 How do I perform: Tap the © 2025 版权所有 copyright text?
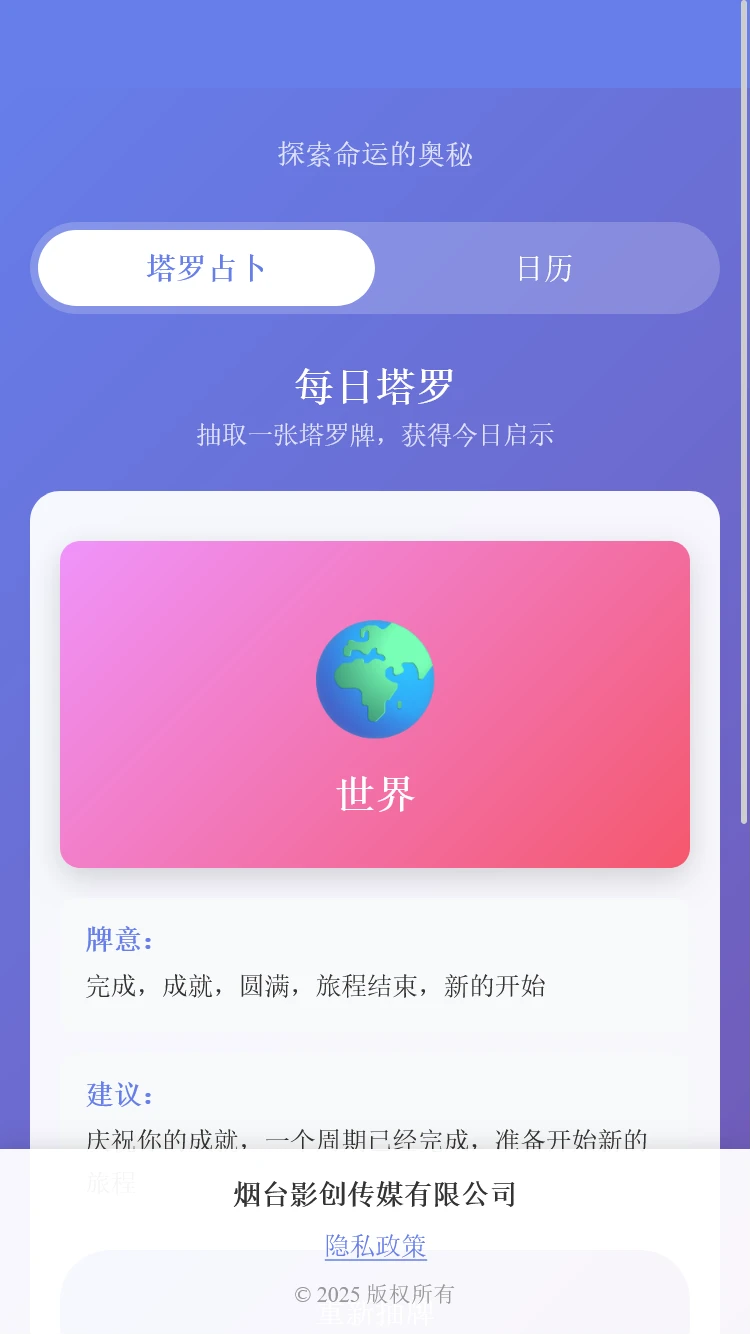(x=375, y=1294)
